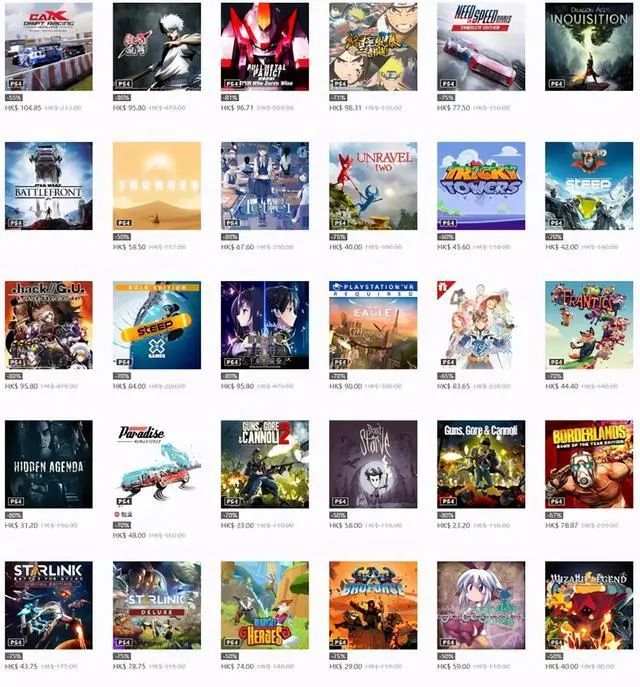Open Need for Speed Rivals game card
This screenshot has height=687, width=640.
pos(480,46)
